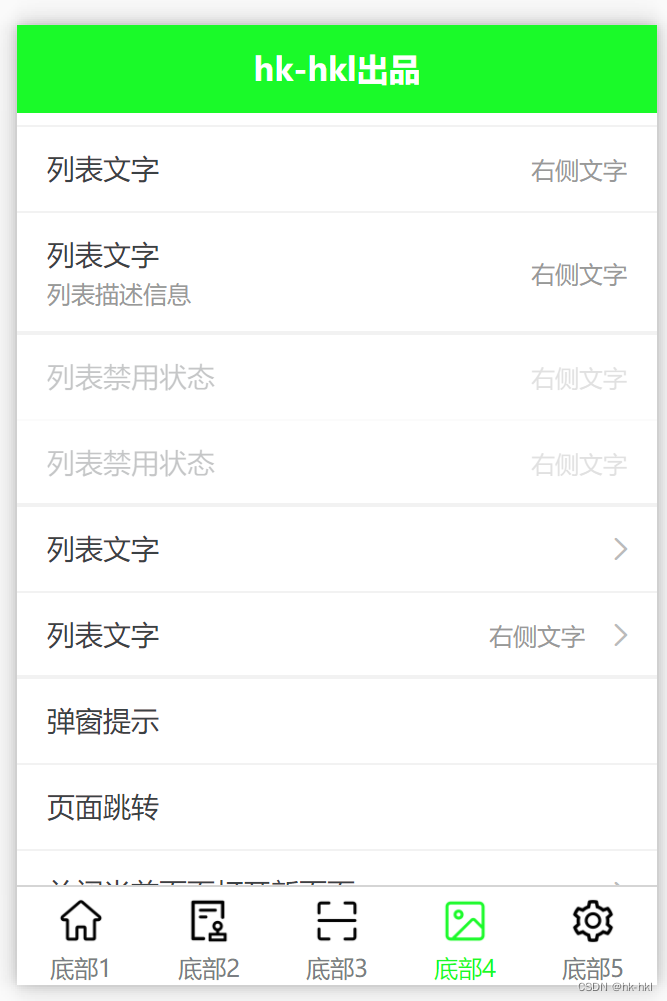Open the 列表文字 row with only a chevron

[x=336, y=549]
